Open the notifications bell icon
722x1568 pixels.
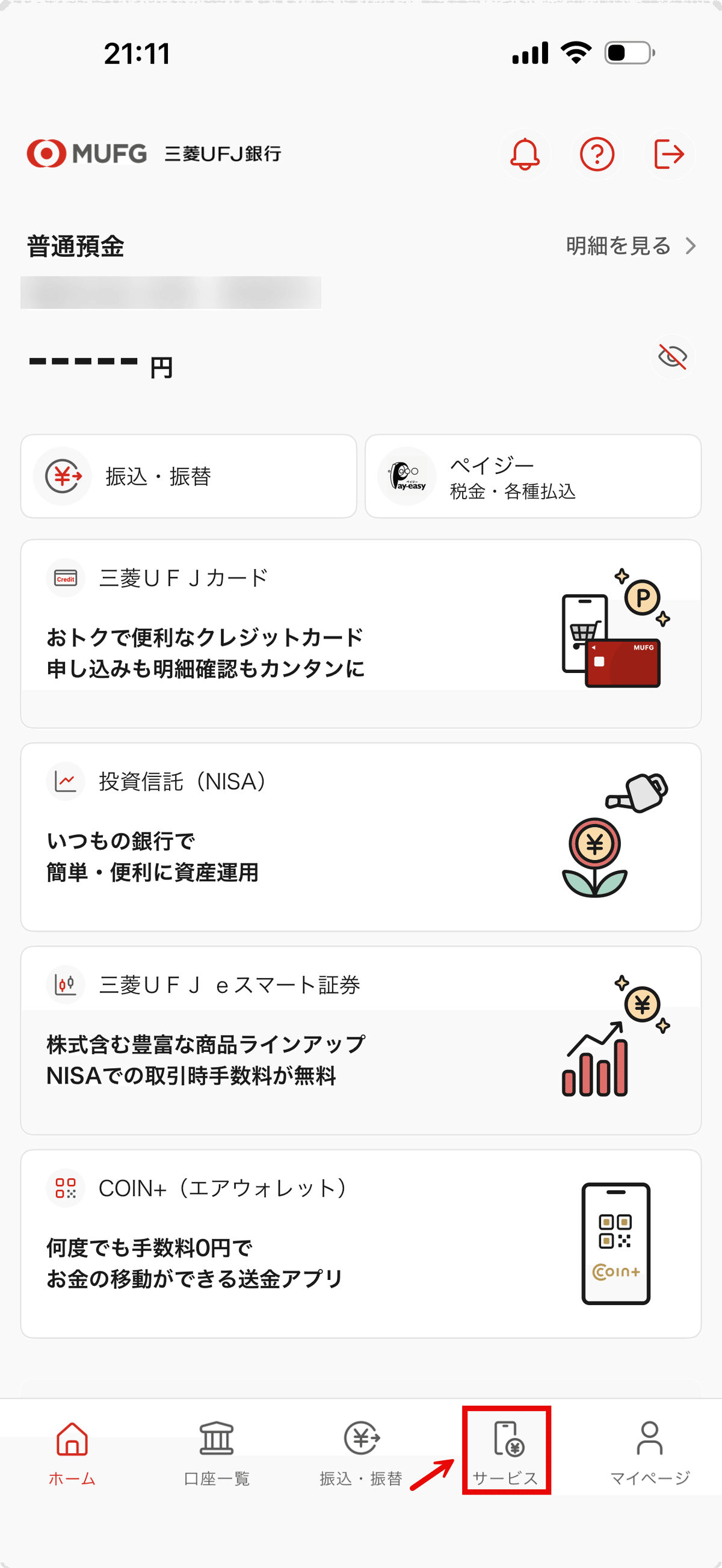[525, 155]
